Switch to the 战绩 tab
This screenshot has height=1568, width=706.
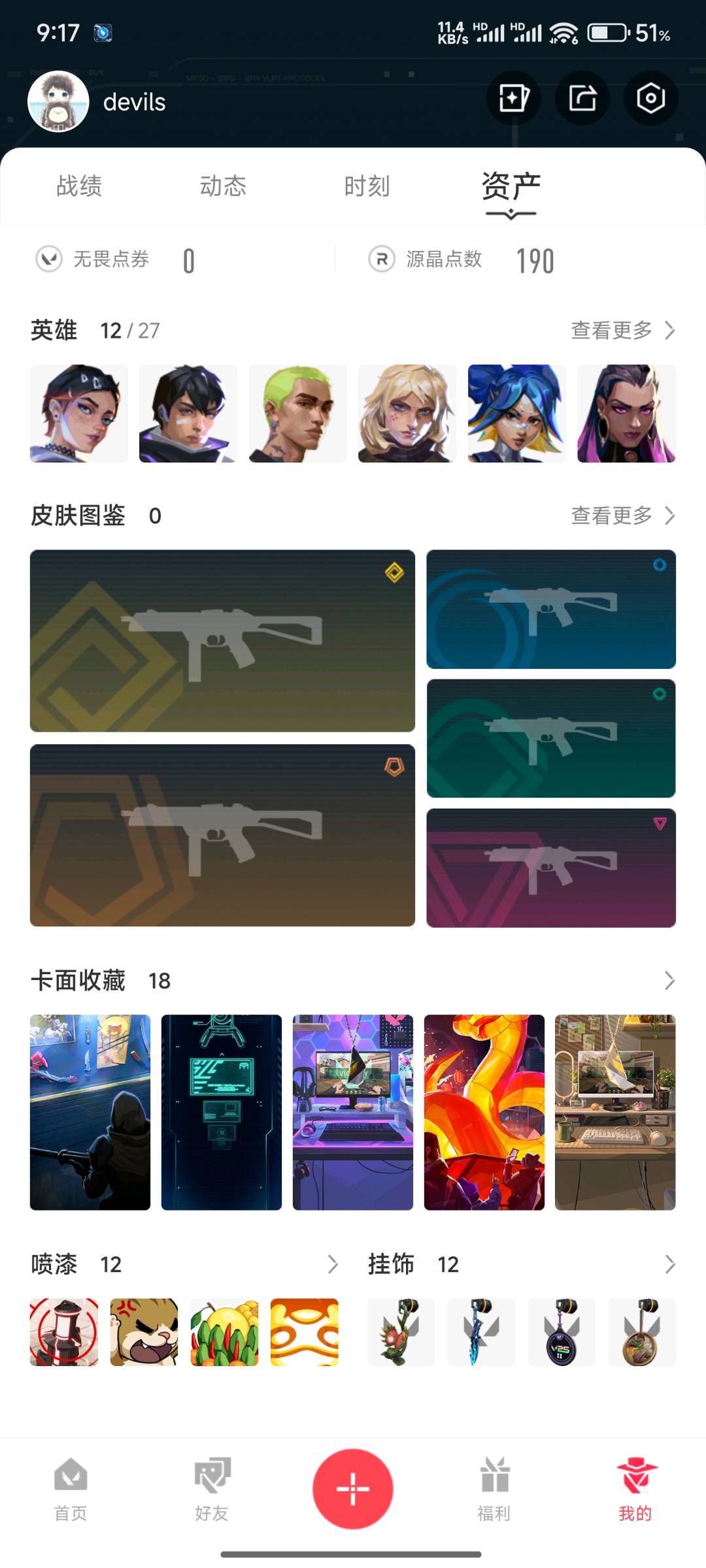point(79,186)
